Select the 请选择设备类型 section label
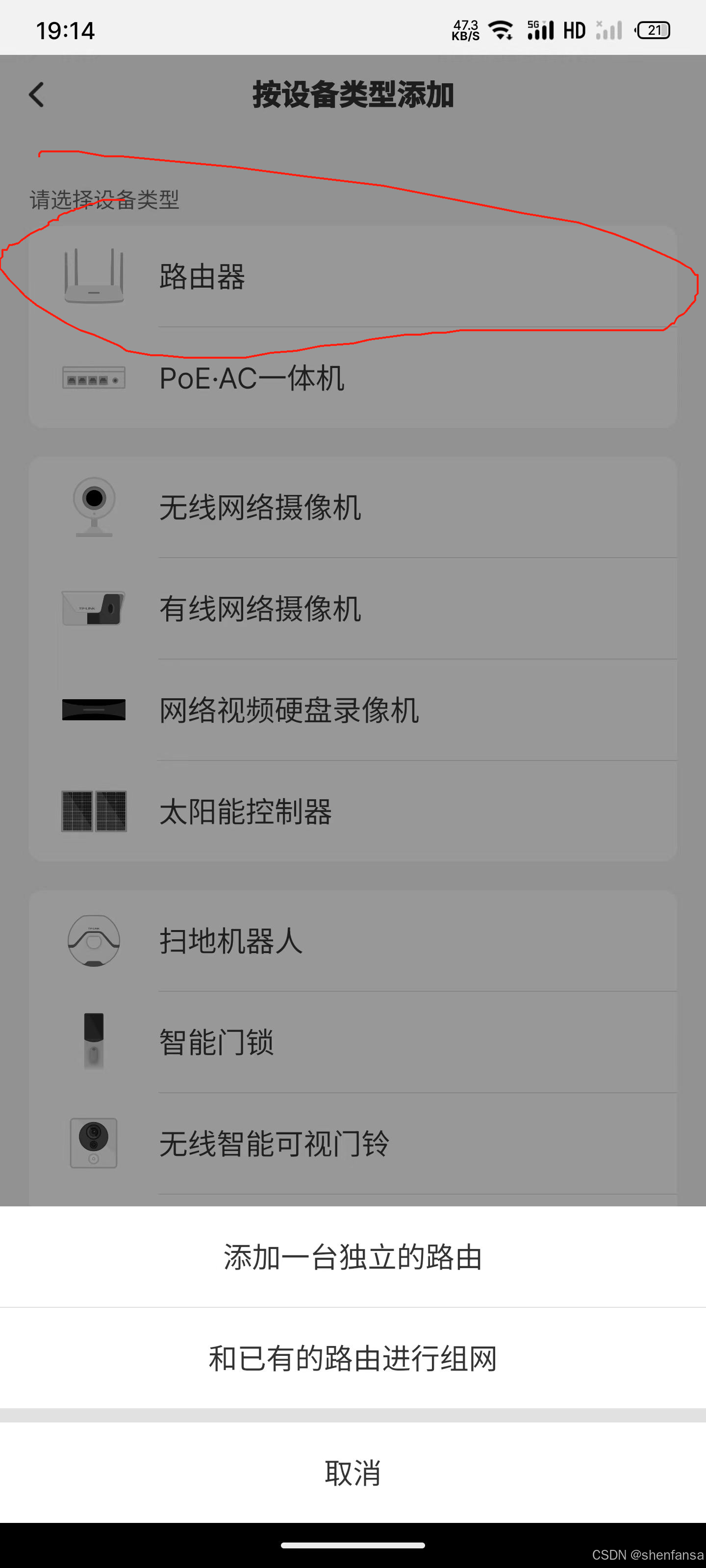This screenshot has height=1568, width=706. point(103,199)
